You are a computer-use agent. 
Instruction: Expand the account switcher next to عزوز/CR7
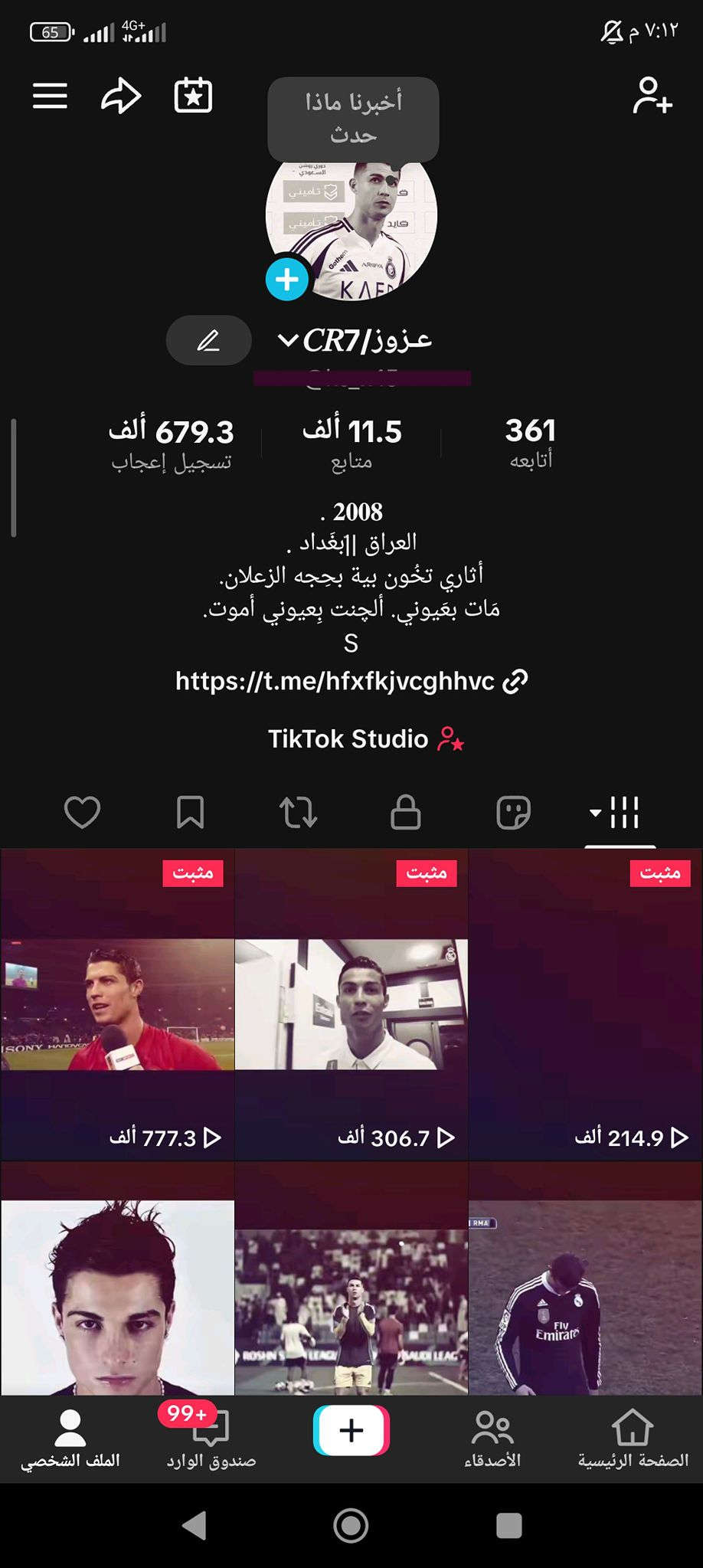click(288, 339)
